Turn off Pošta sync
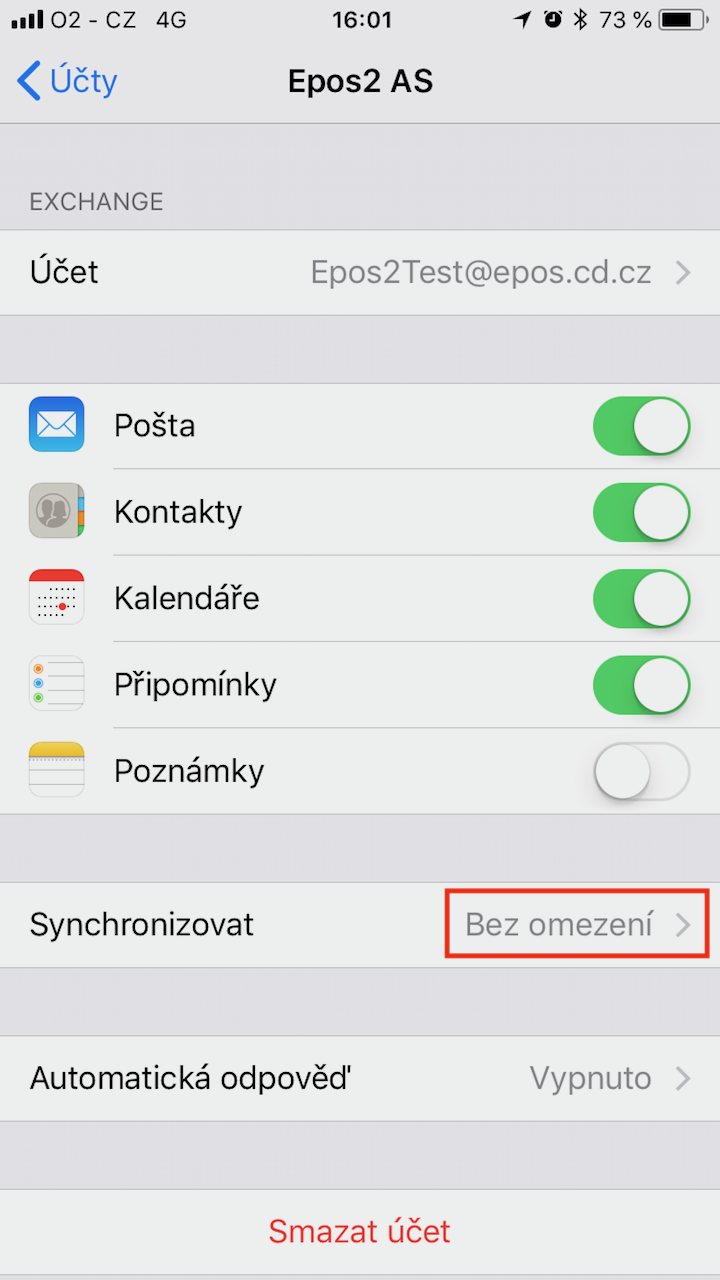Viewport: 720px width, 1280px height. [641, 426]
